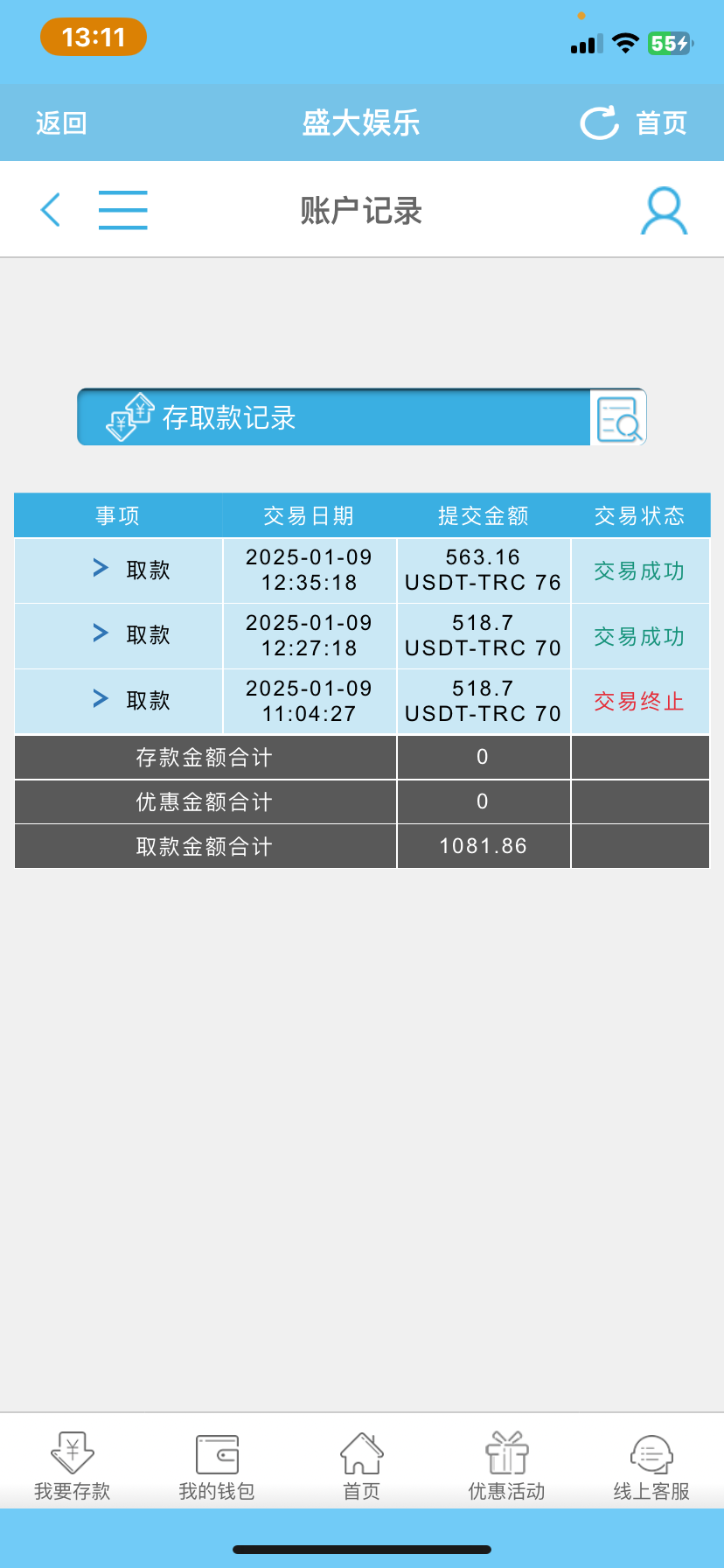This screenshot has height=1568, width=724.
Task: Tap the record search icon on 存取款记录
Action: pos(619,418)
